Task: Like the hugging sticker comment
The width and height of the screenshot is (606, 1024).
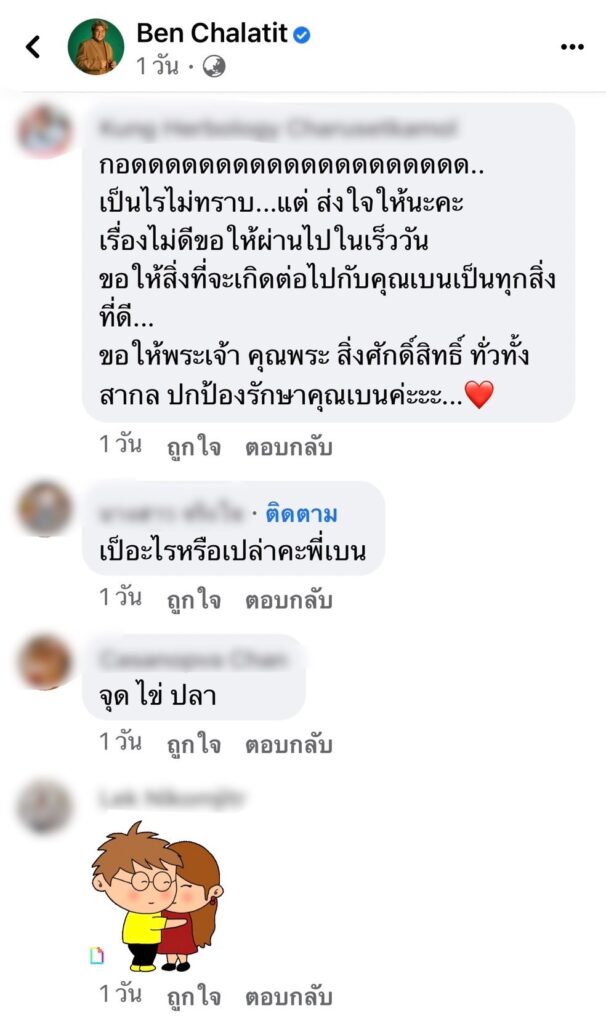Action: (x=194, y=997)
